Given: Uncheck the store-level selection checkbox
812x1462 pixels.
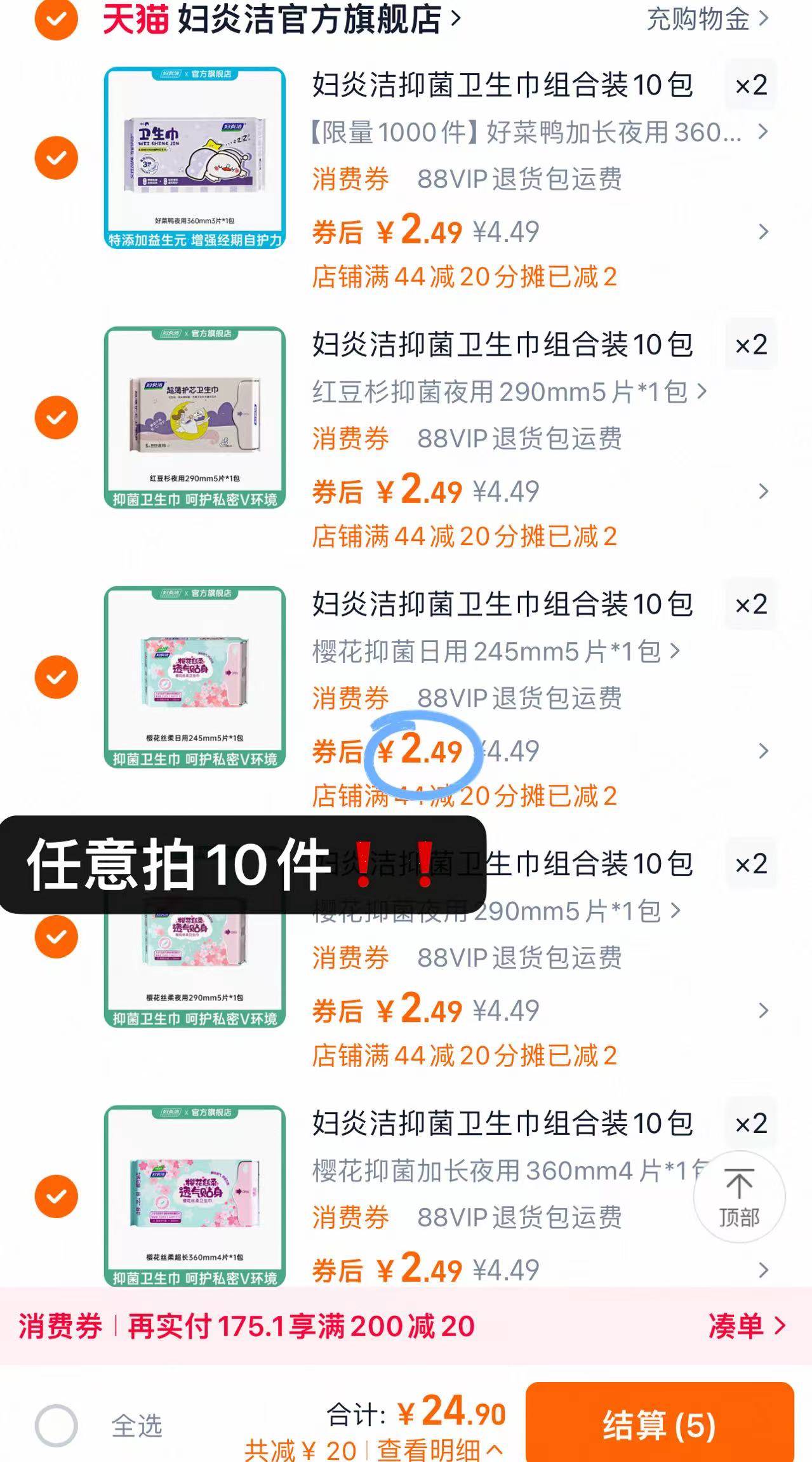Looking at the screenshot, I should tap(57, 19).
